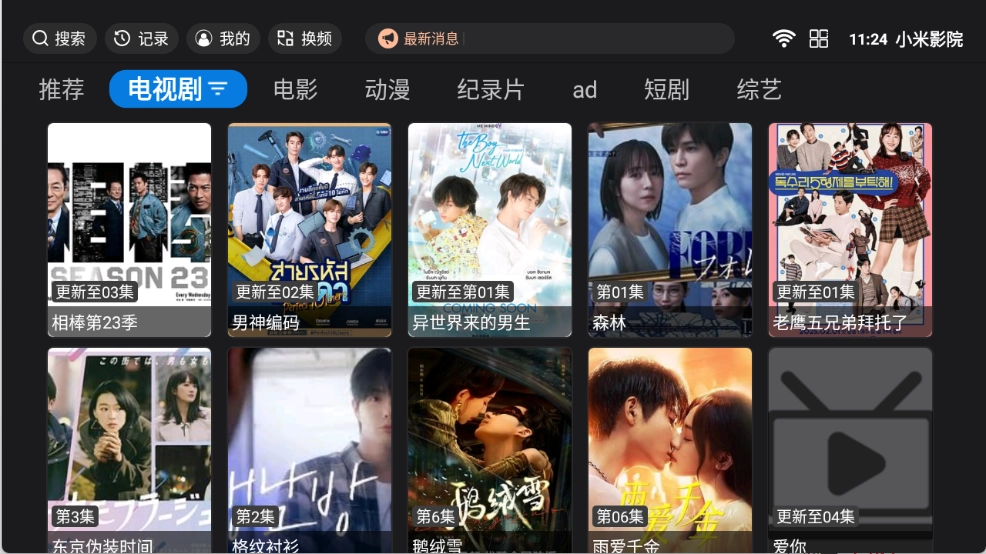986x554 pixels.
Task: Open the four-square grid icon
Action: [819, 39]
